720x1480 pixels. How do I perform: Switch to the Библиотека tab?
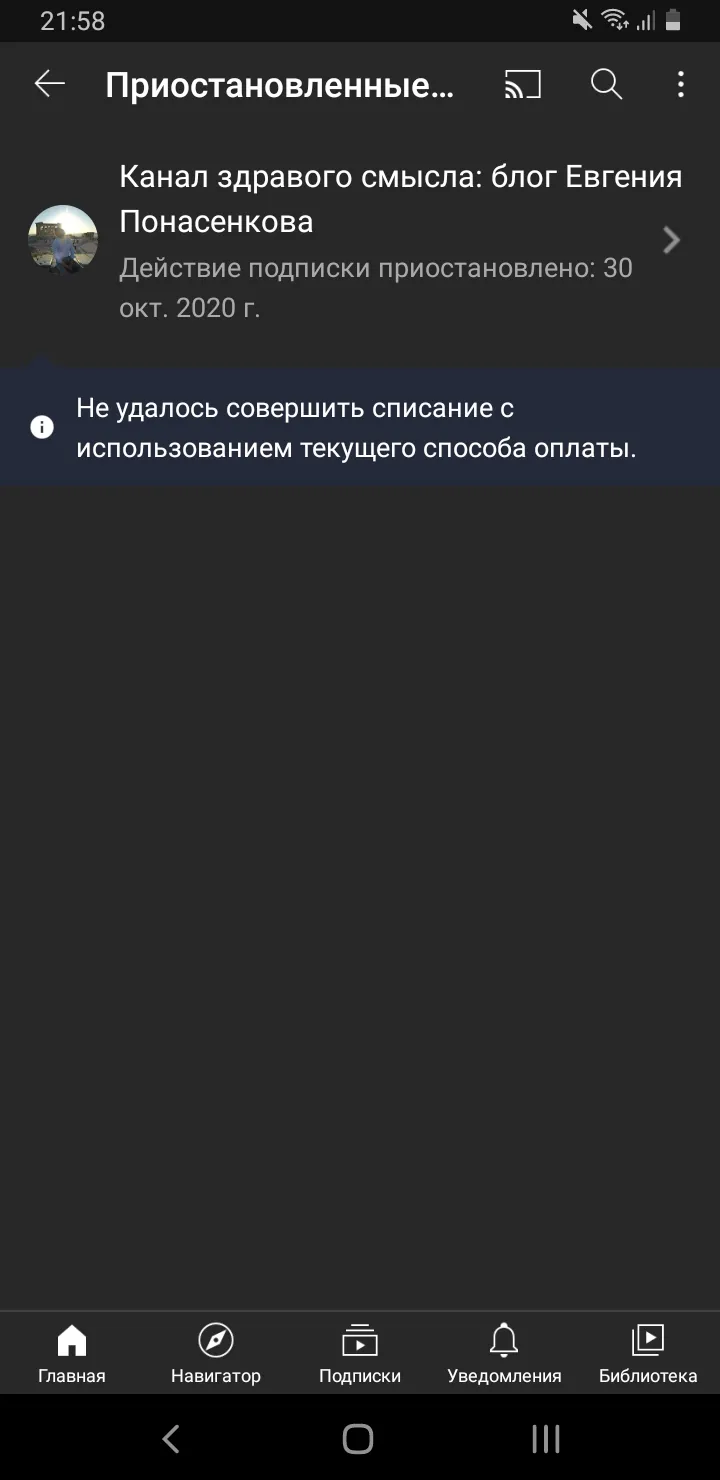click(648, 1353)
